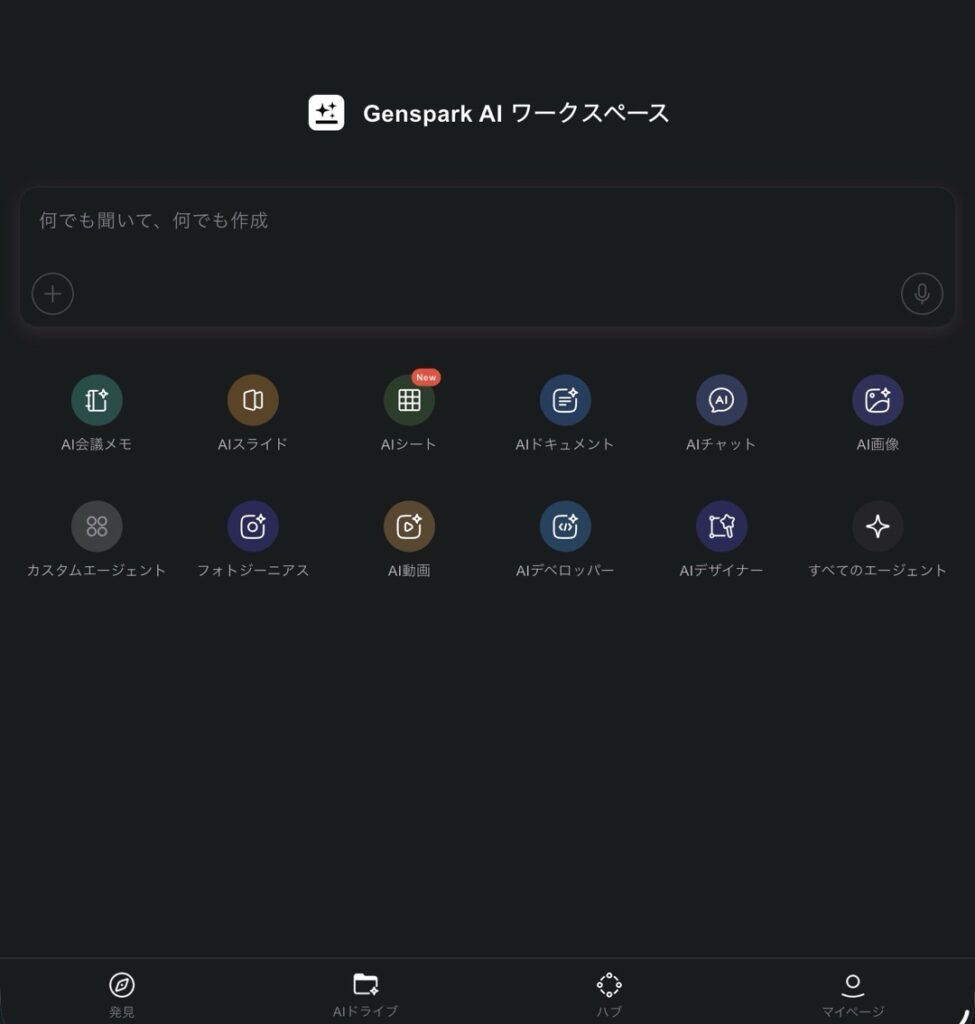
Task: Open the AIデベロッパー agent
Action: (x=565, y=527)
